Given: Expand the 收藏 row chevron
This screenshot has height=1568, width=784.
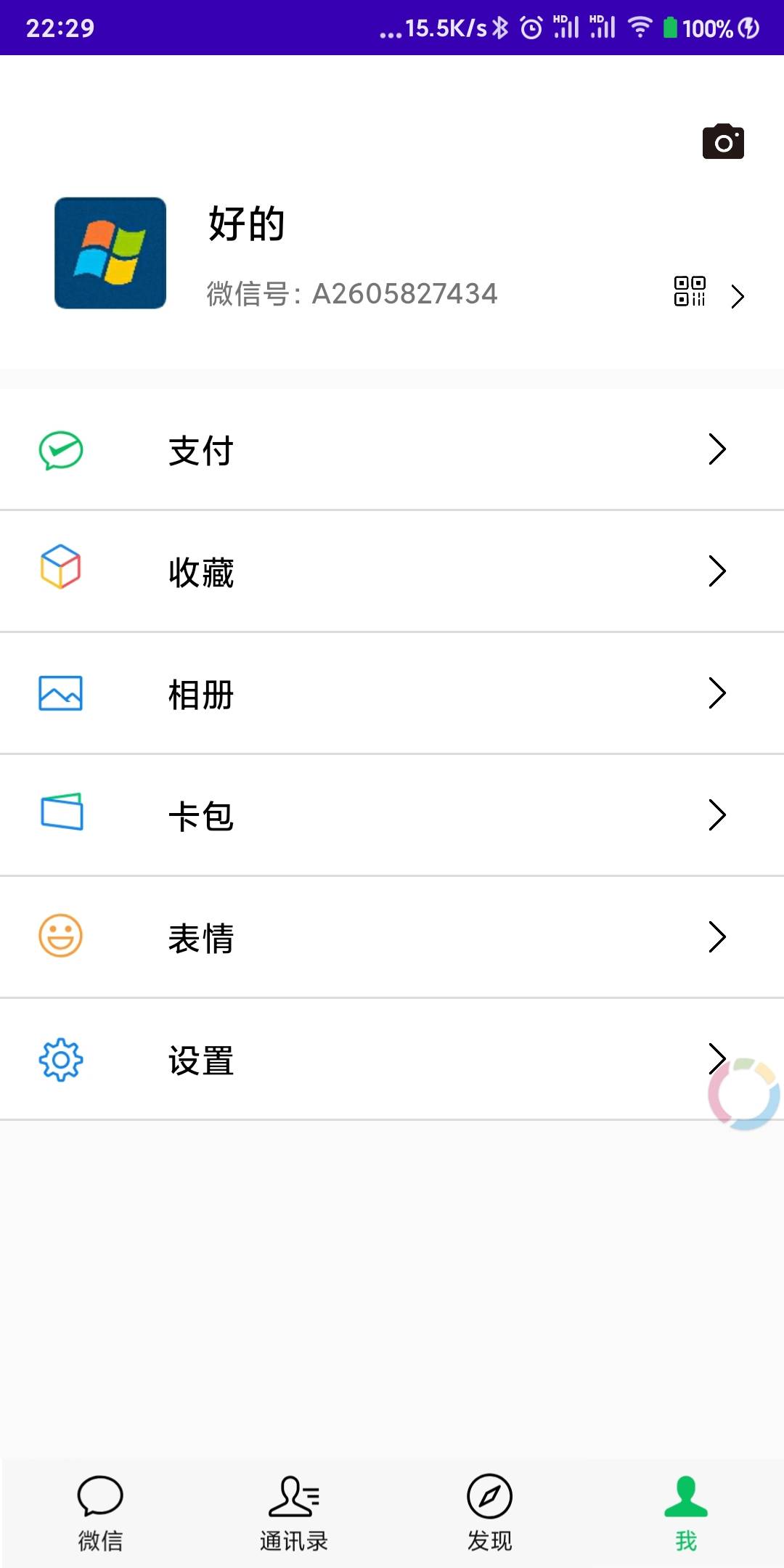Looking at the screenshot, I should click(717, 571).
